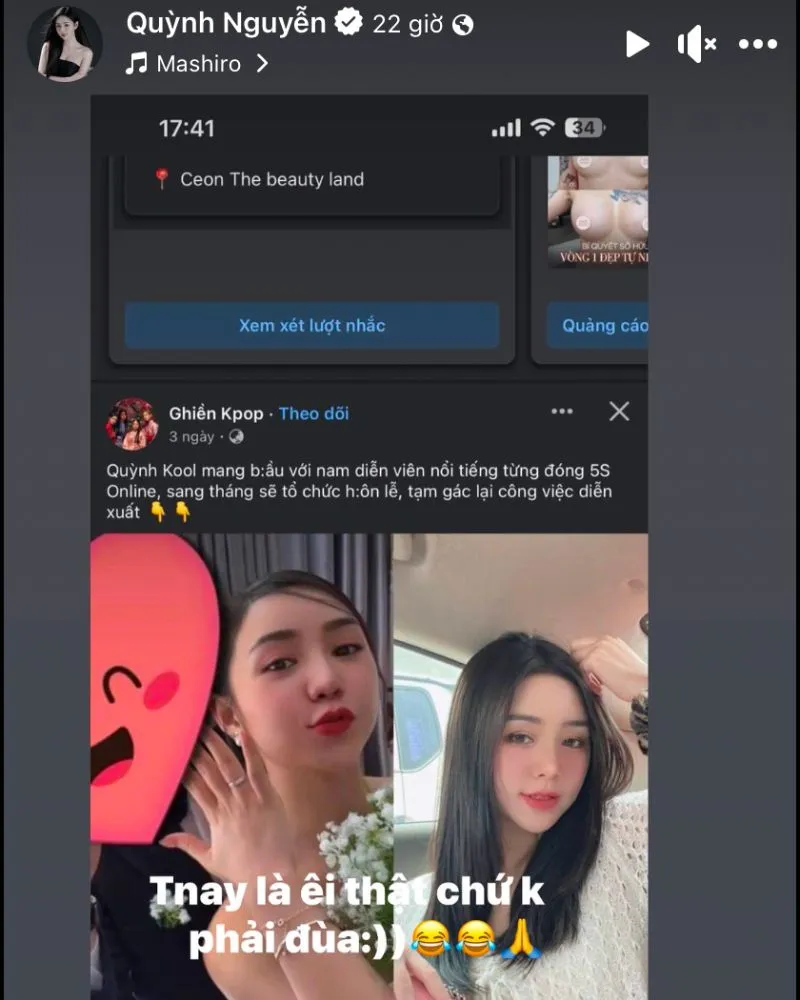Open Quỳnh Nguyễn's profile picture
This screenshot has height=1000, width=800.
point(64,44)
